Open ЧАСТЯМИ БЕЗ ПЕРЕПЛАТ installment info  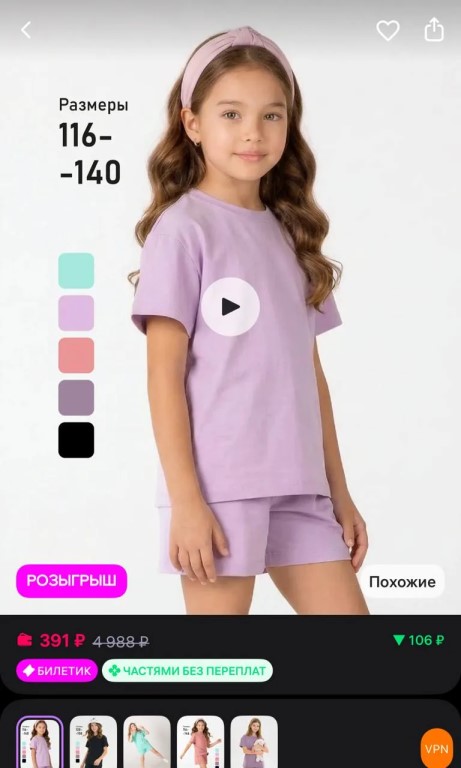click(187, 671)
